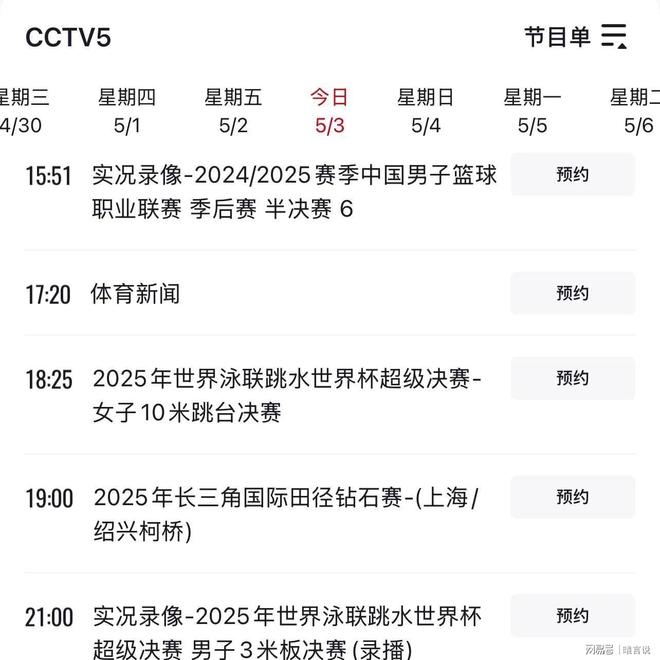Reserve the 21:00 男子3米板决赛 replay
Screen dimensions: 660x660
[572, 615]
